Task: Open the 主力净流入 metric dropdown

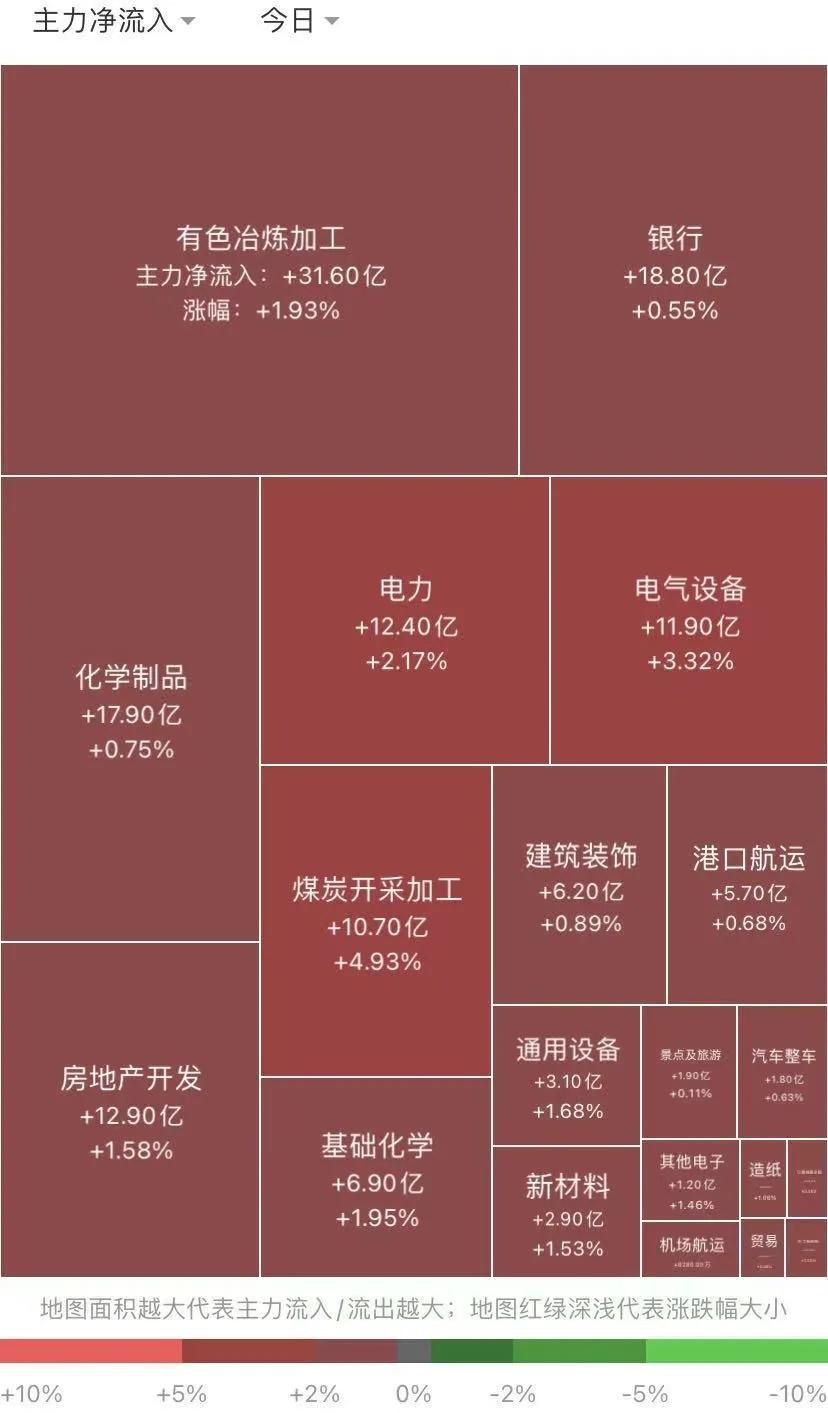Action: pyautogui.click(x=113, y=21)
